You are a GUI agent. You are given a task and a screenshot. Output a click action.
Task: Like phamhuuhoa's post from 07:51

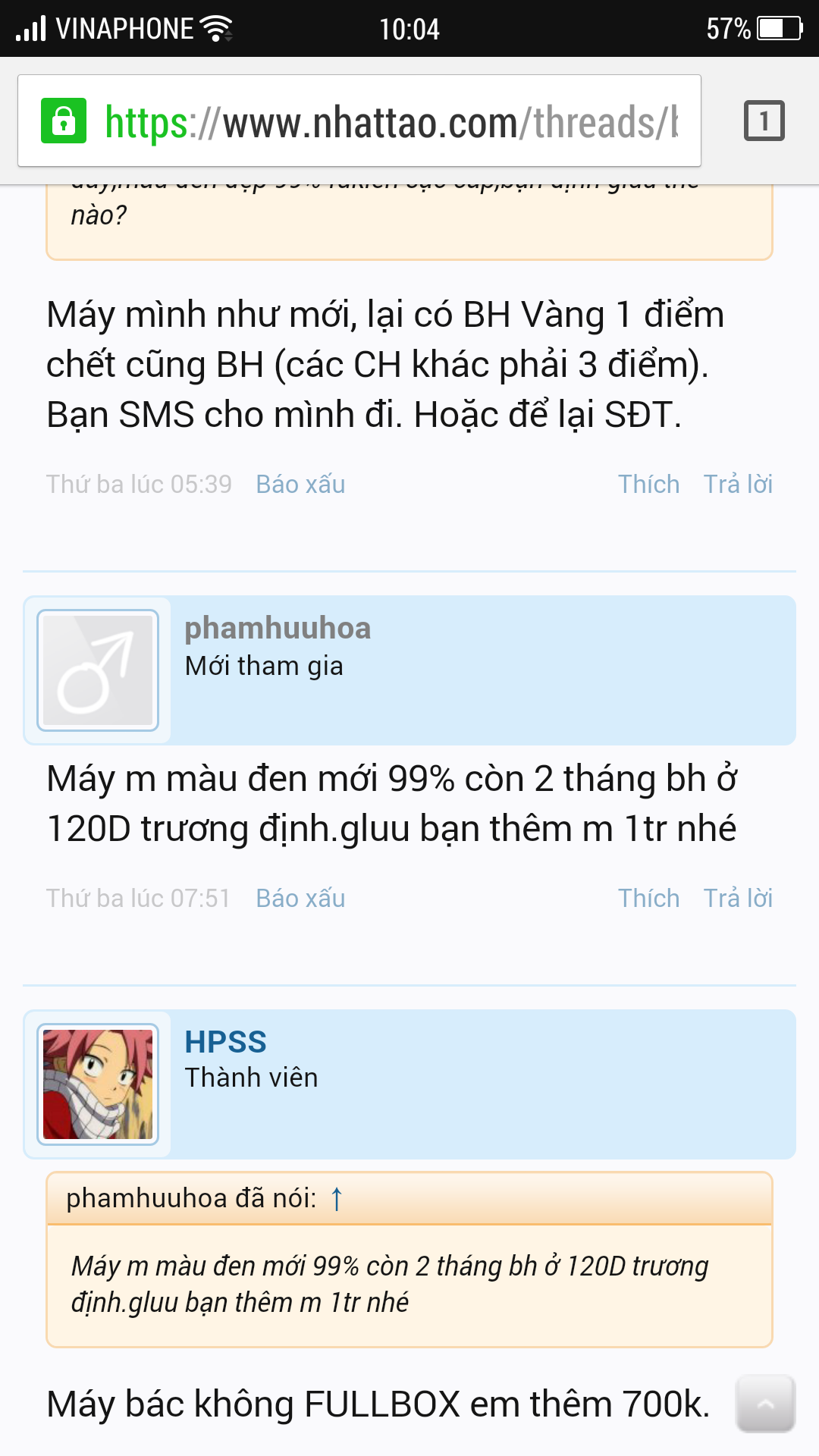pos(648,898)
